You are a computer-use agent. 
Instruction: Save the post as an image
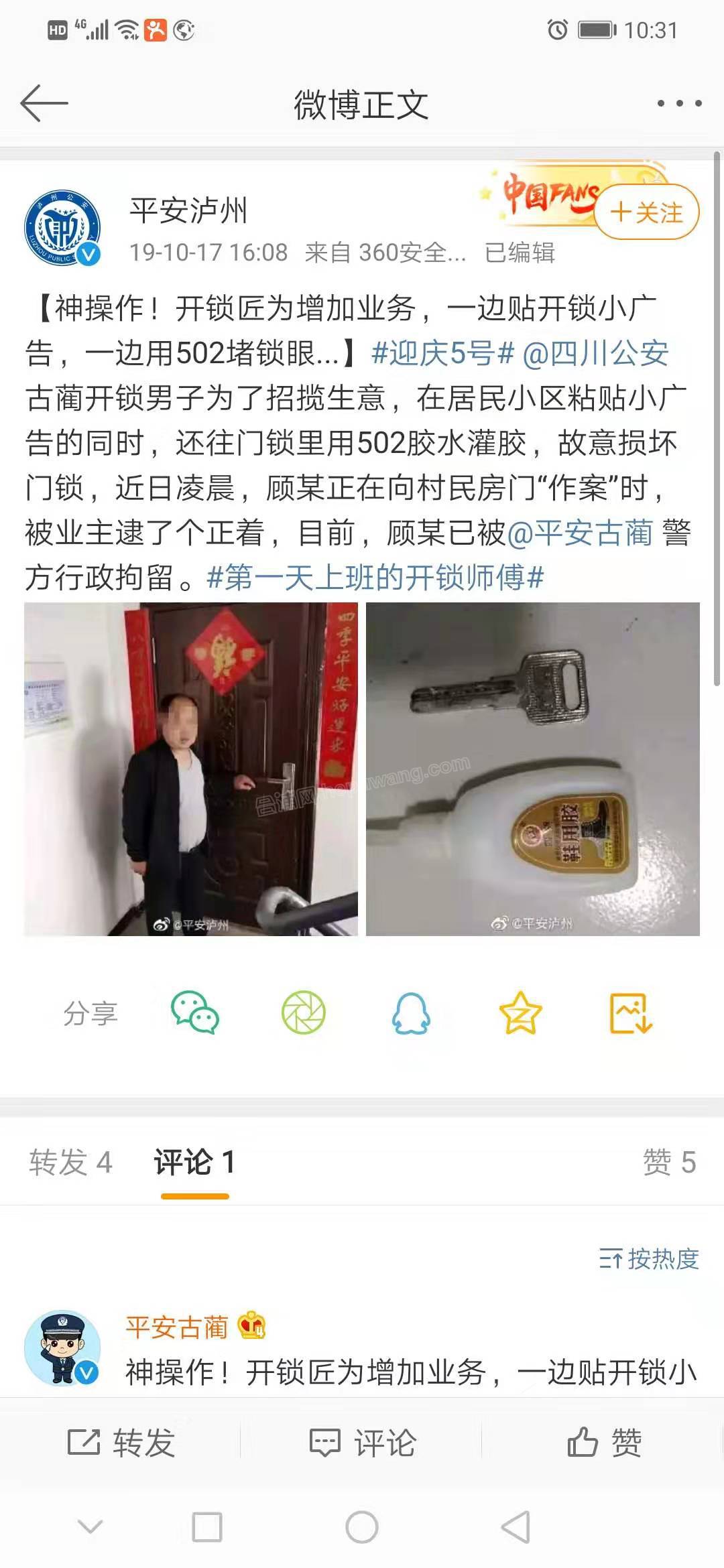pyautogui.click(x=630, y=1012)
